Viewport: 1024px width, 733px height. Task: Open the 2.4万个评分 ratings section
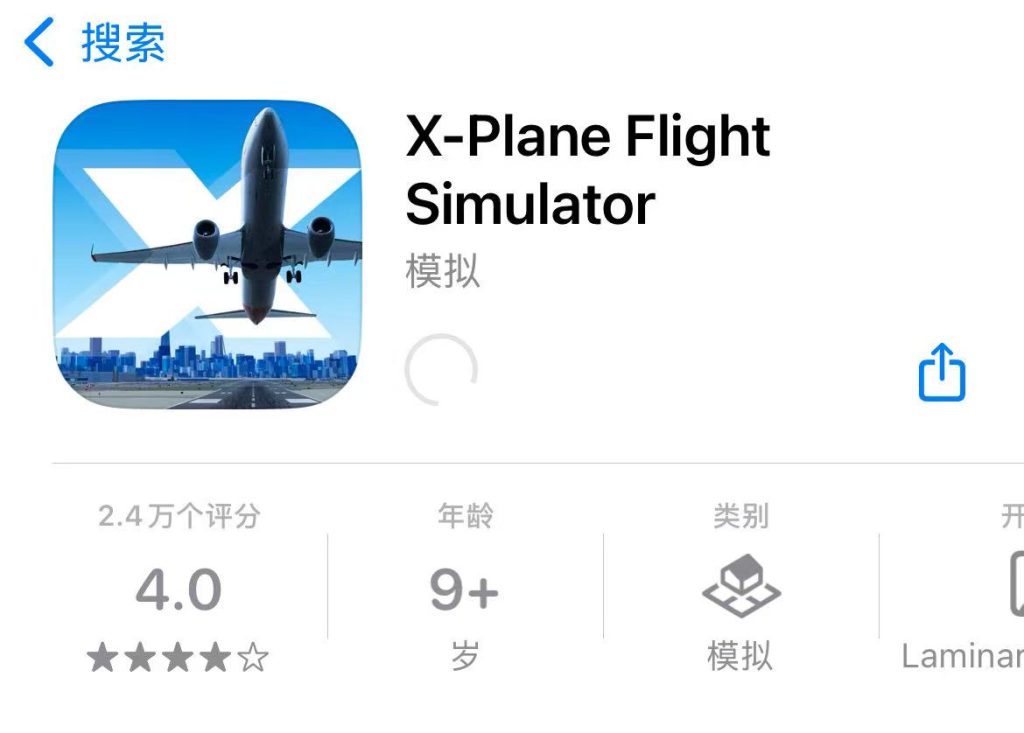coord(179,589)
